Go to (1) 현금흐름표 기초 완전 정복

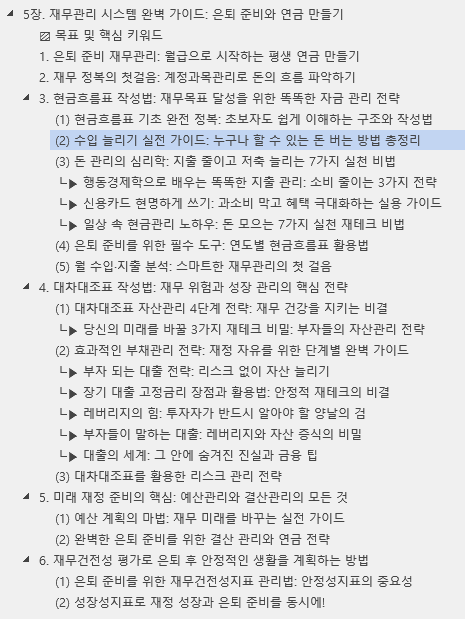[244, 119]
